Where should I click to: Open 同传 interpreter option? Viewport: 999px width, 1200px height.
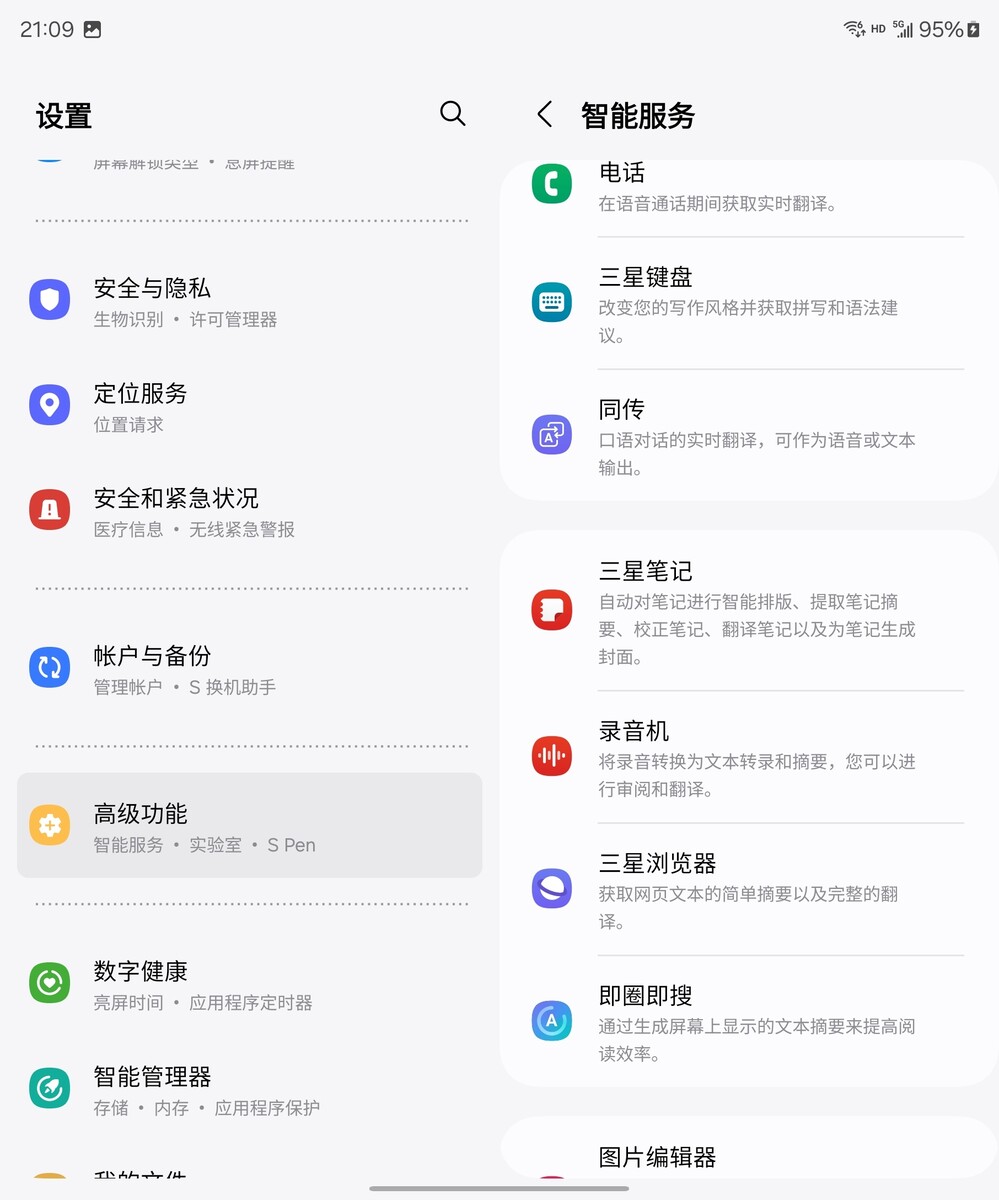tap(750, 437)
